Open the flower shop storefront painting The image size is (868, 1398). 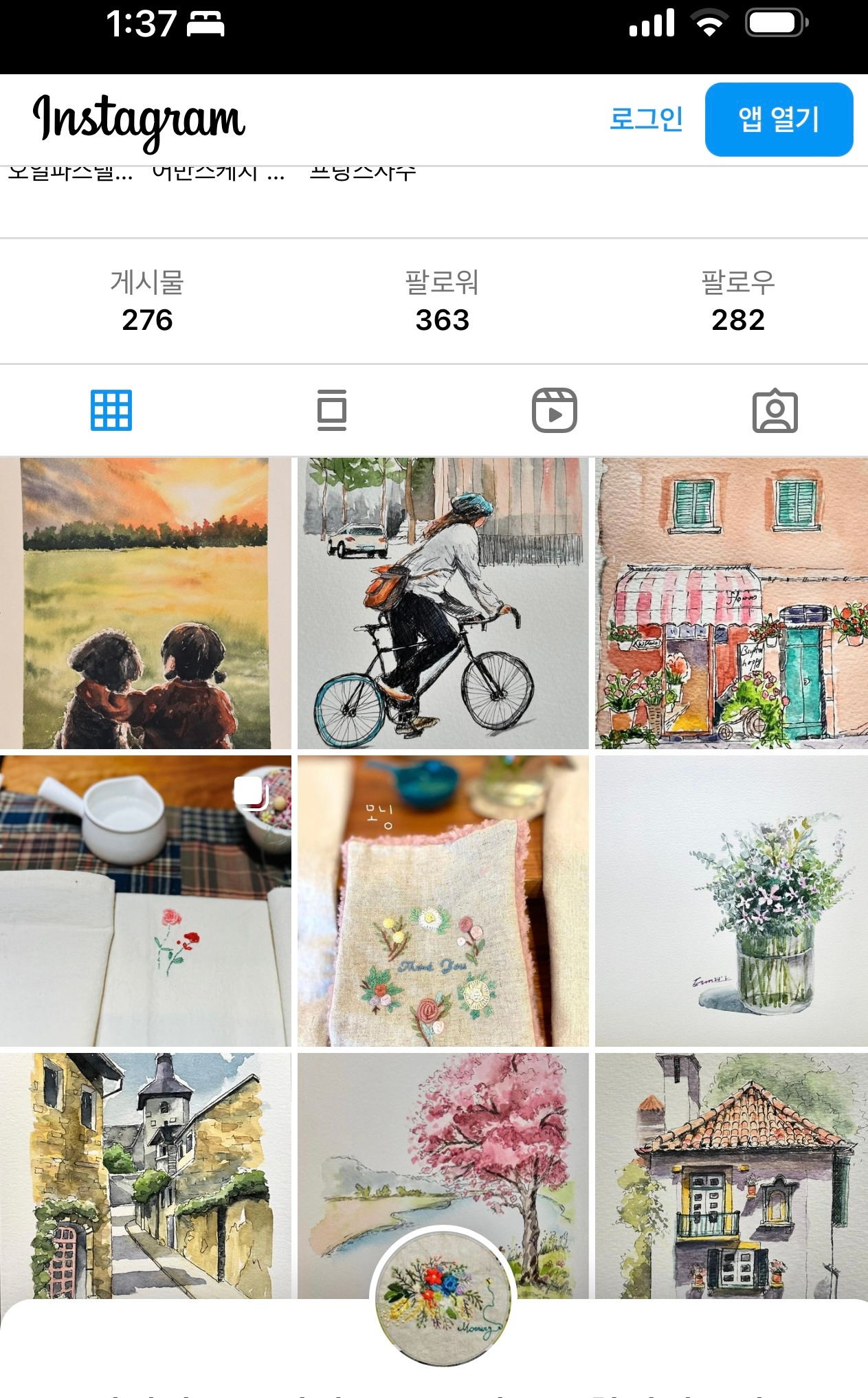click(731, 603)
